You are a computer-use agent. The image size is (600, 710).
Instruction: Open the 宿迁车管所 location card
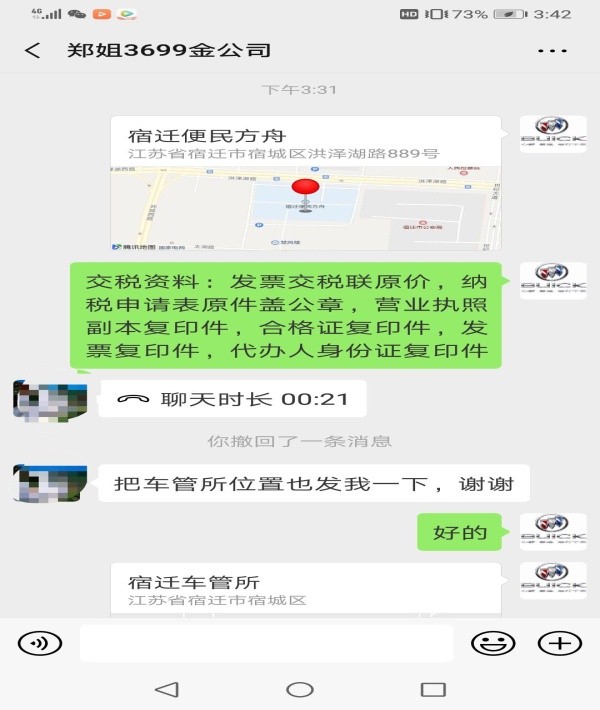coord(305,588)
